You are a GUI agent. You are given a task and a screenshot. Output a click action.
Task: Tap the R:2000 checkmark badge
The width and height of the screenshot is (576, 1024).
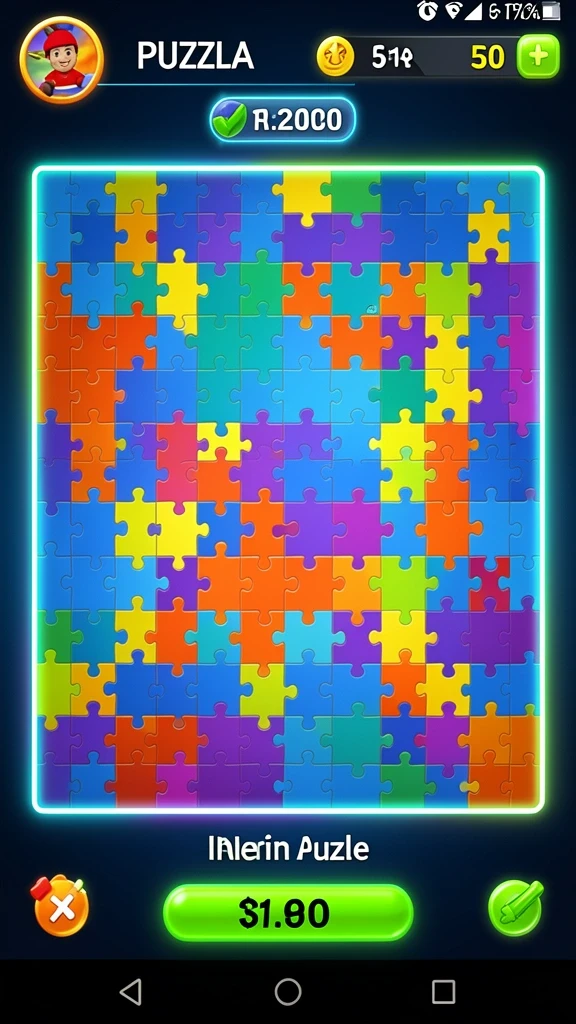[x=283, y=120]
